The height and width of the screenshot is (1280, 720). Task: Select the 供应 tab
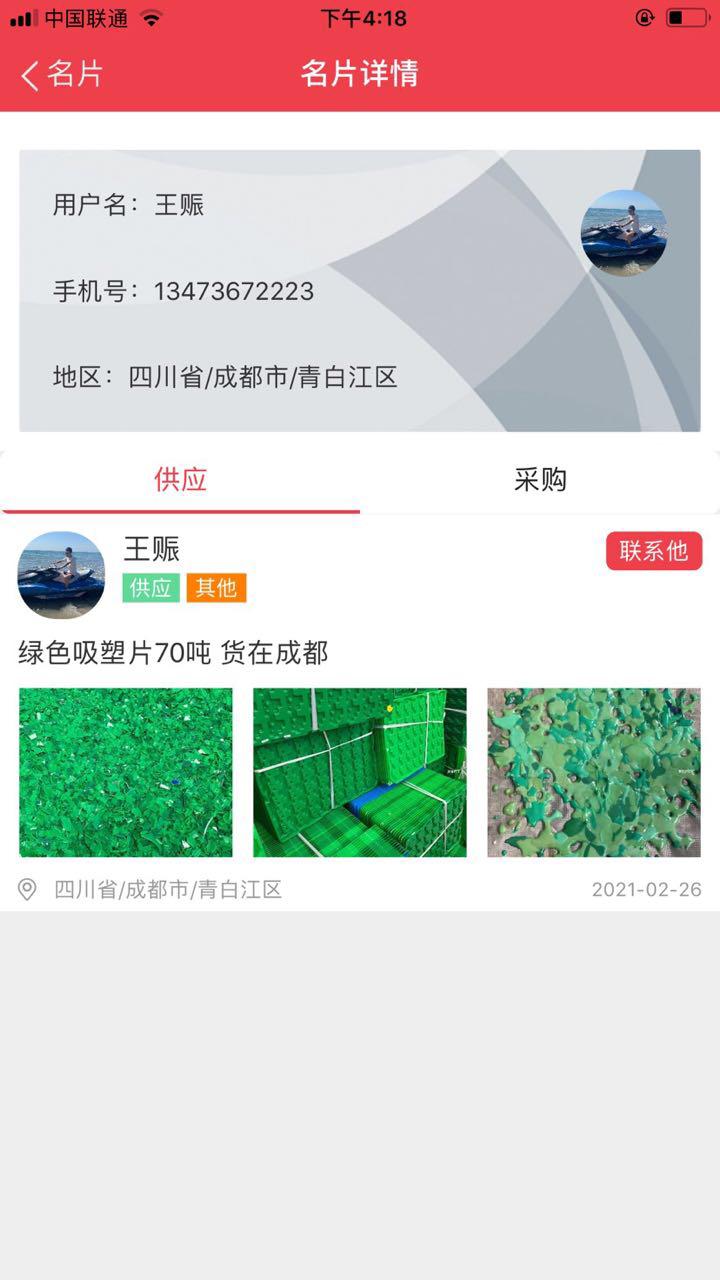click(180, 480)
